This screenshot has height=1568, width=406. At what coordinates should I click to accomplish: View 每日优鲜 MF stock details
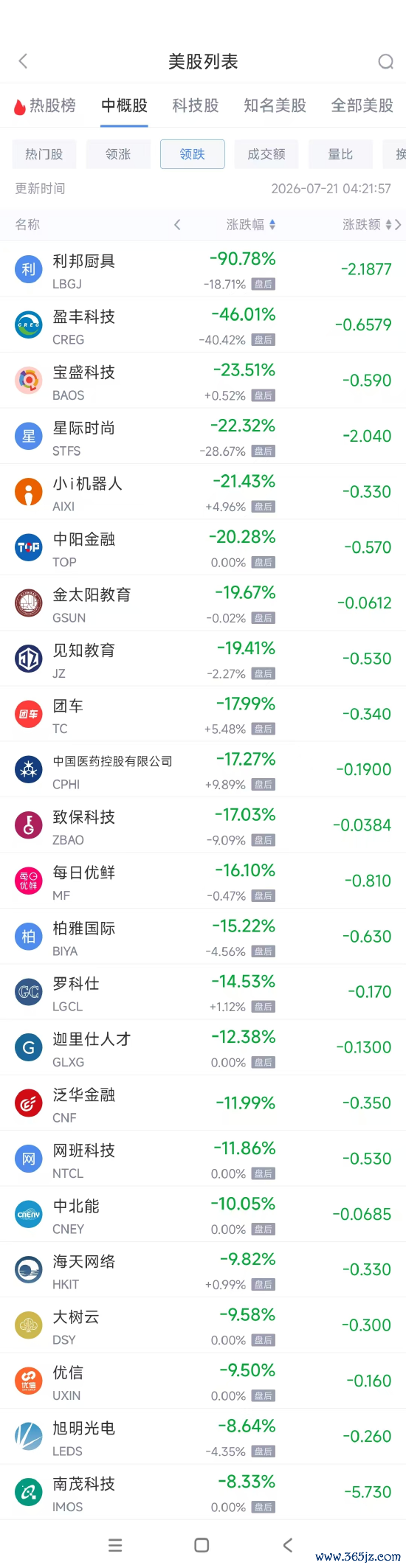[x=203, y=881]
